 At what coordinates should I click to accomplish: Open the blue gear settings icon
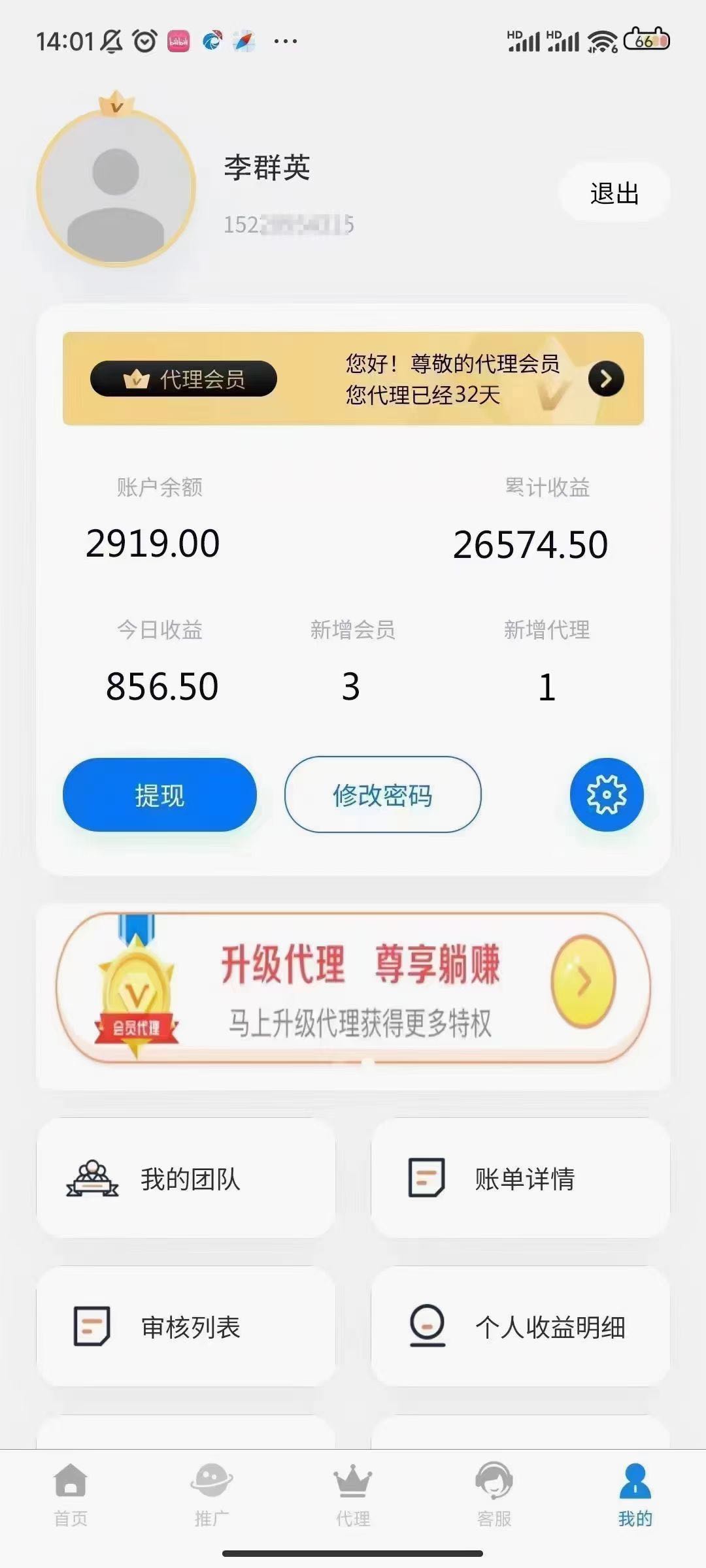pyautogui.click(x=606, y=795)
